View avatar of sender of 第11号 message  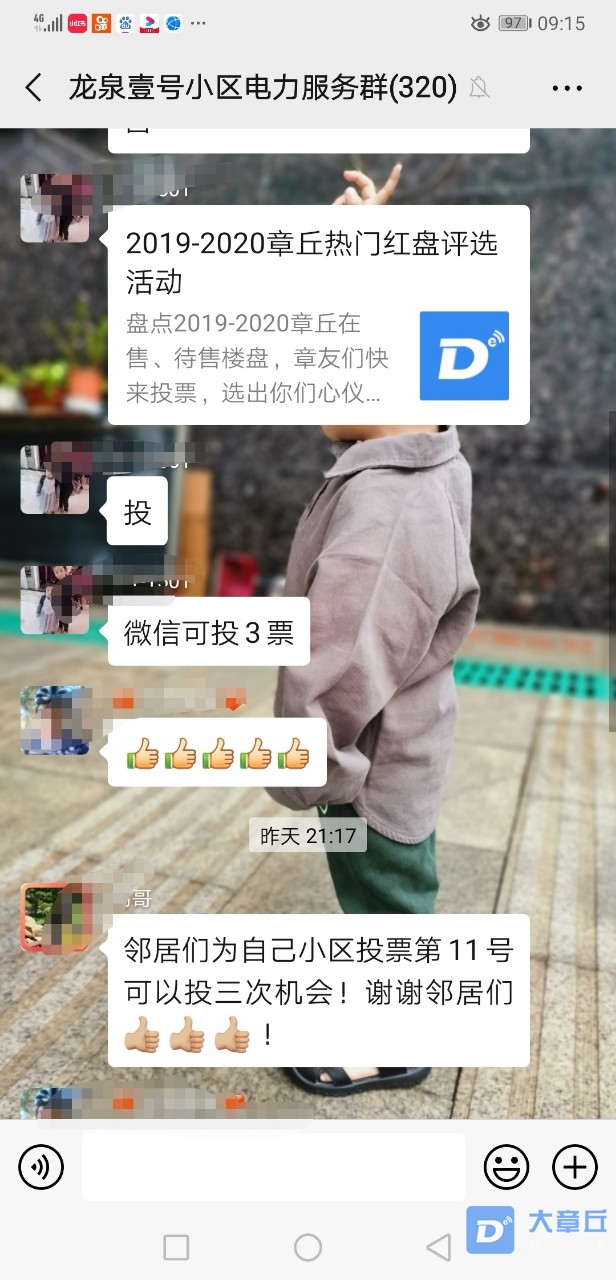tap(54, 916)
